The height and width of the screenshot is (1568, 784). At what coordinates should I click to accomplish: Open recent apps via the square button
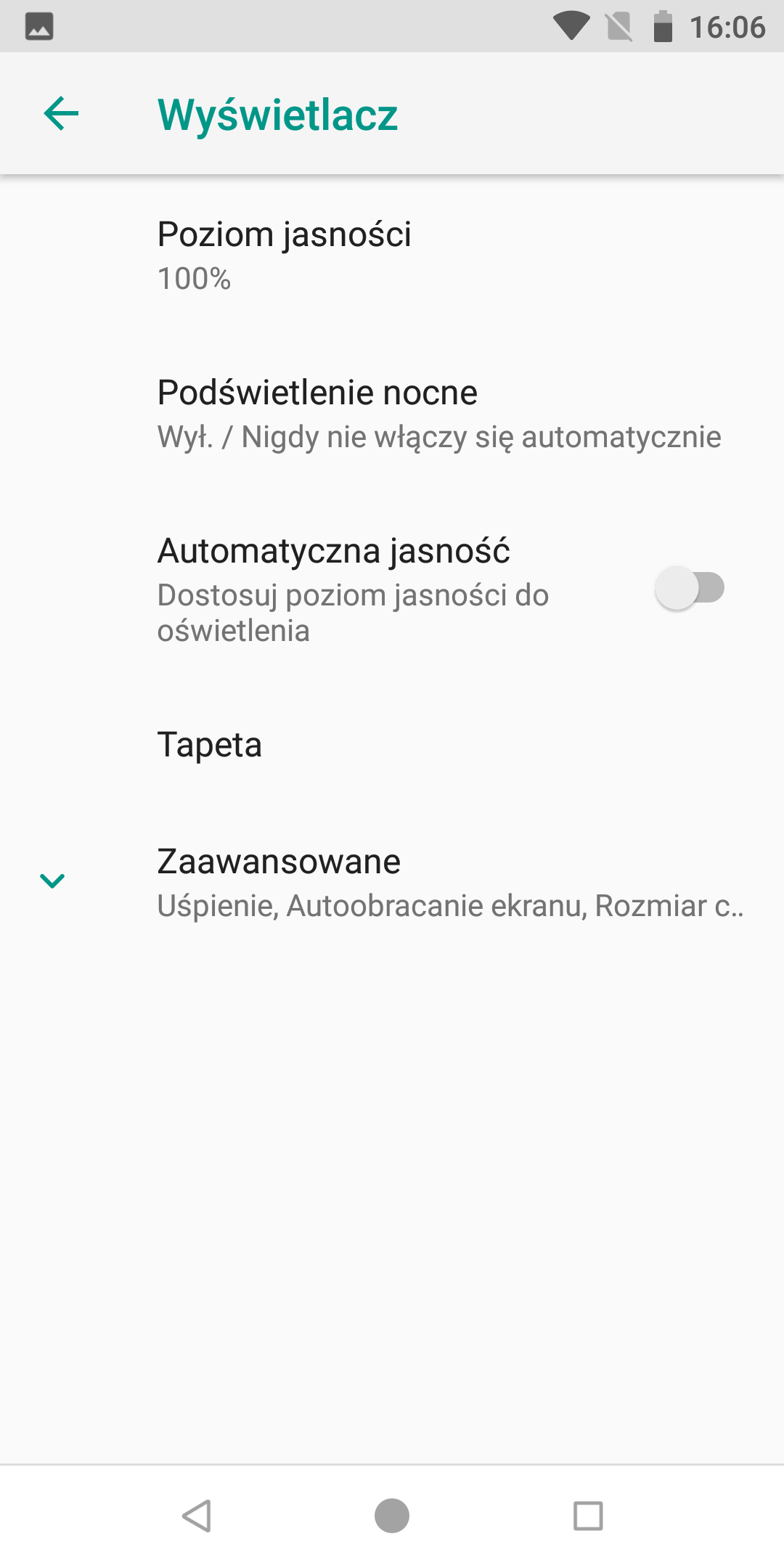point(588,1516)
